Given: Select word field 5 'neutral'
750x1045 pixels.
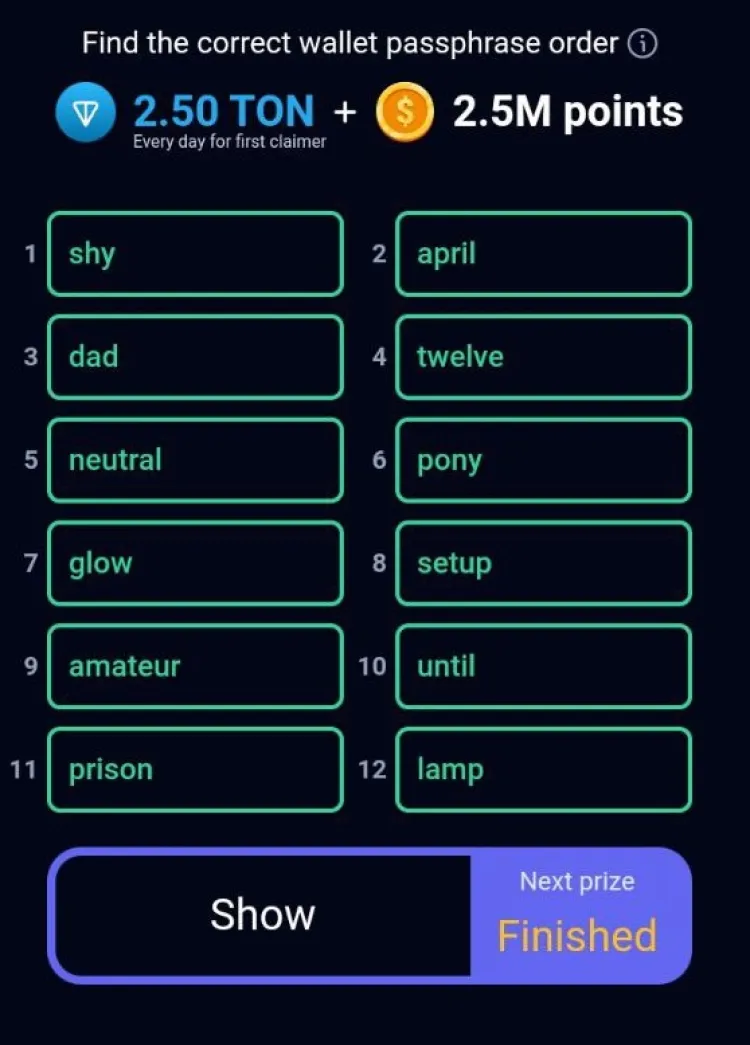Looking at the screenshot, I should coord(195,460).
